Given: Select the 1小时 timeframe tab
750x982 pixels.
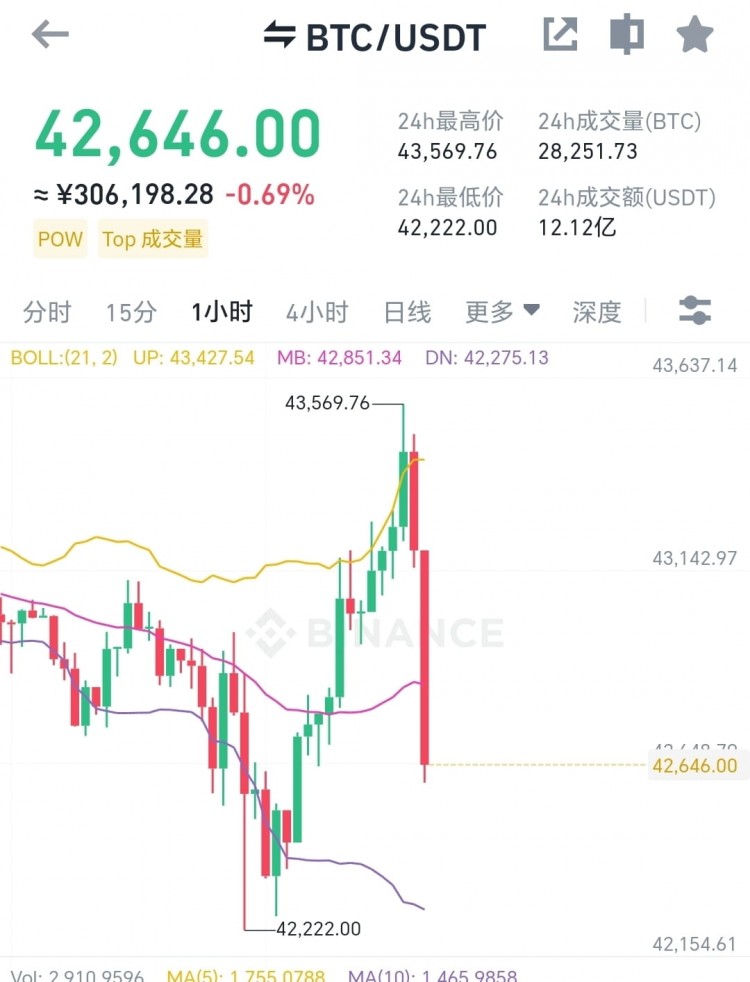Looking at the screenshot, I should coord(222,311).
